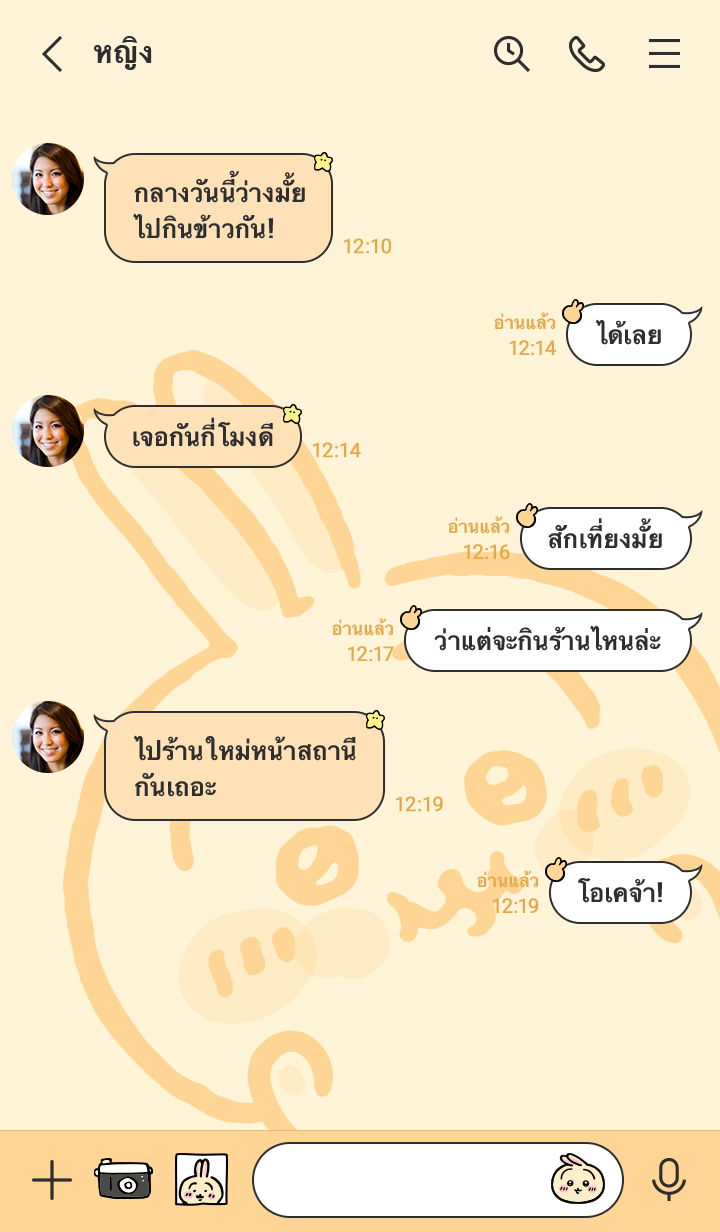
Task: Record a voice message with microphone
Action: pyautogui.click(x=668, y=1180)
